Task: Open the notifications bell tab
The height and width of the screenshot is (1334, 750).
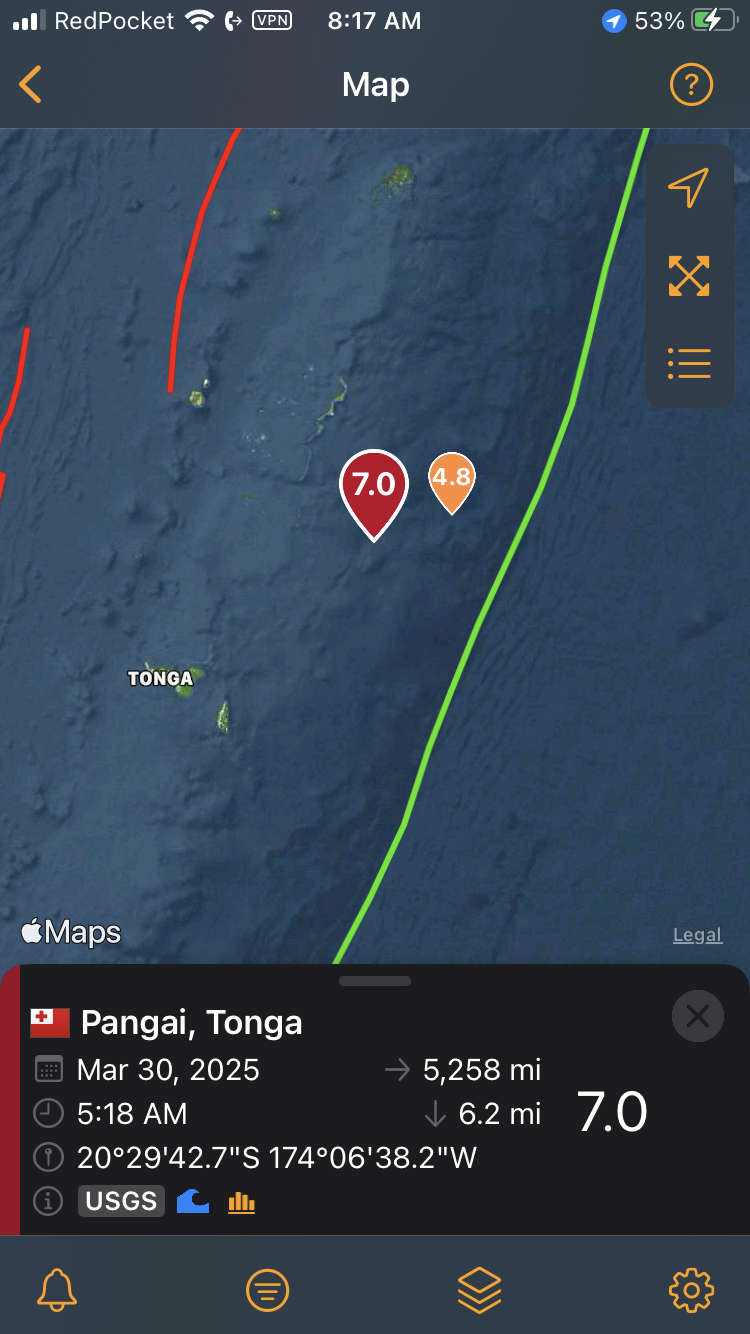Action: 57,1290
